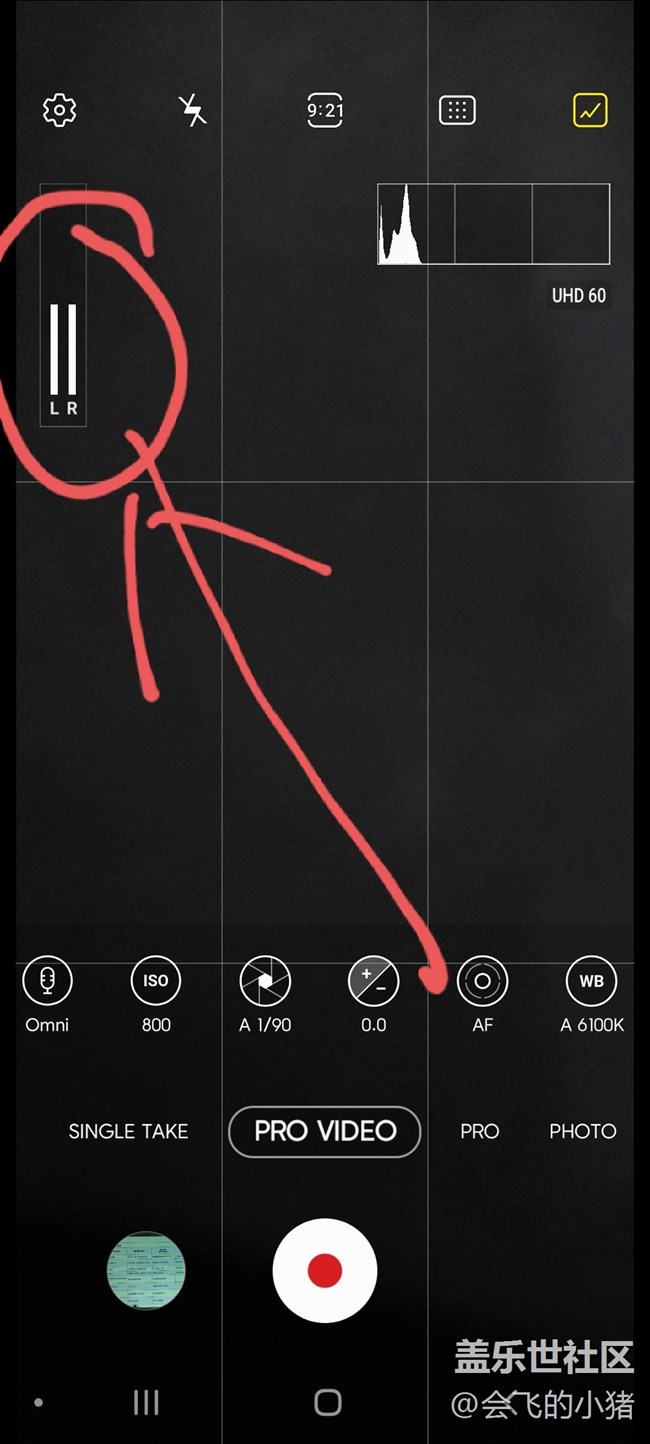
Task: Start recording with the red button
Action: coord(325,1271)
